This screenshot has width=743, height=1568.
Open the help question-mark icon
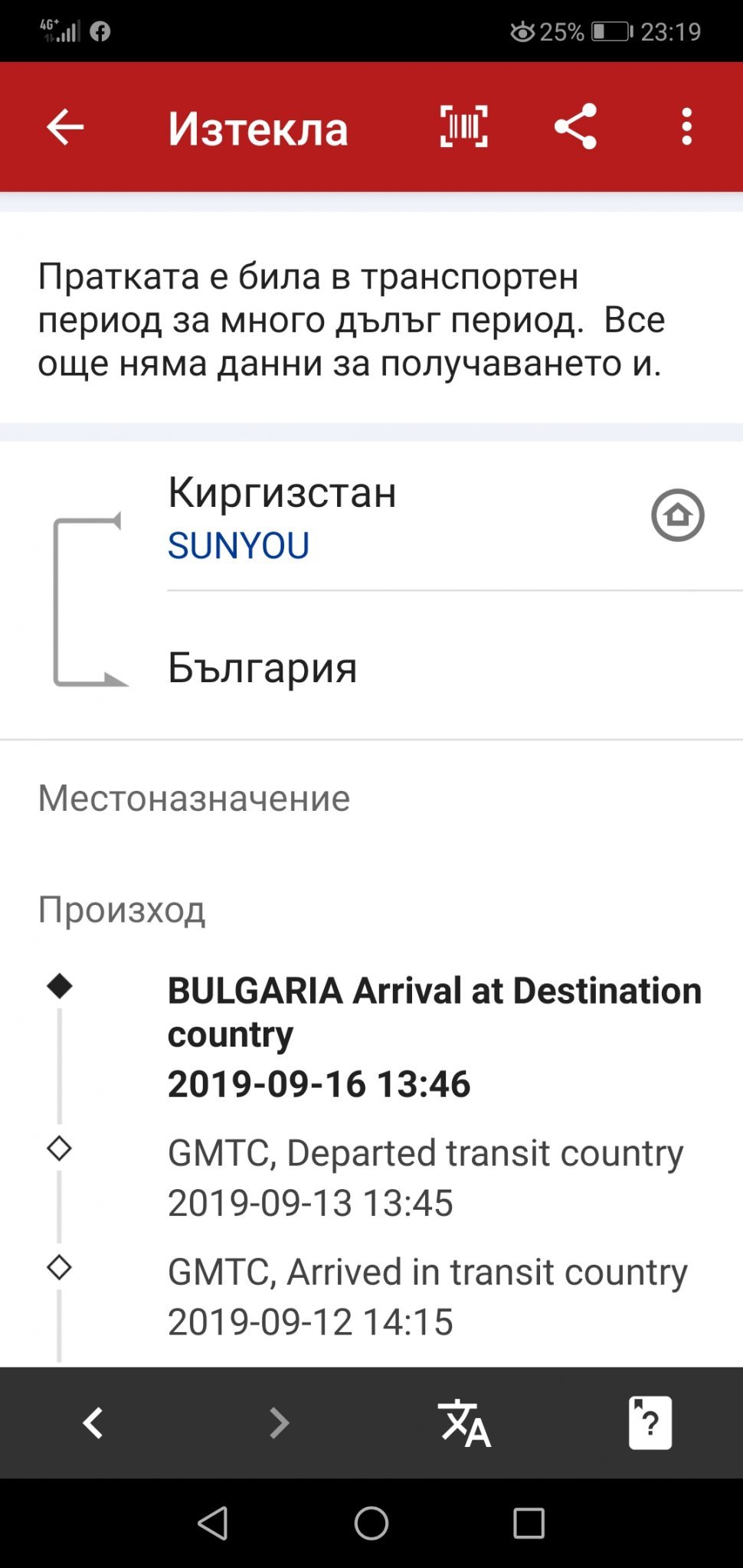[650, 1423]
